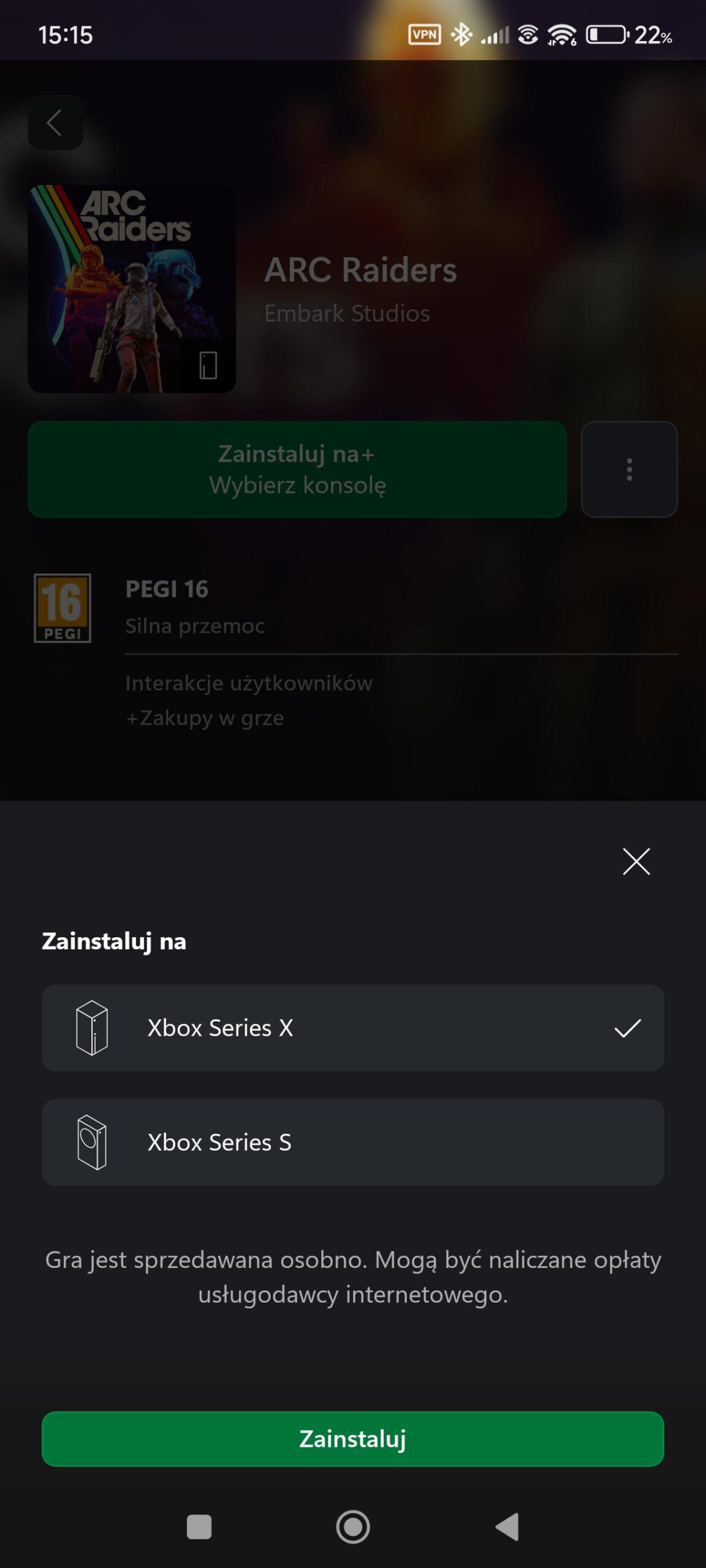Tap the green Zainstaluj button
Viewport: 706px width, 1568px height.
coord(352,1439)
